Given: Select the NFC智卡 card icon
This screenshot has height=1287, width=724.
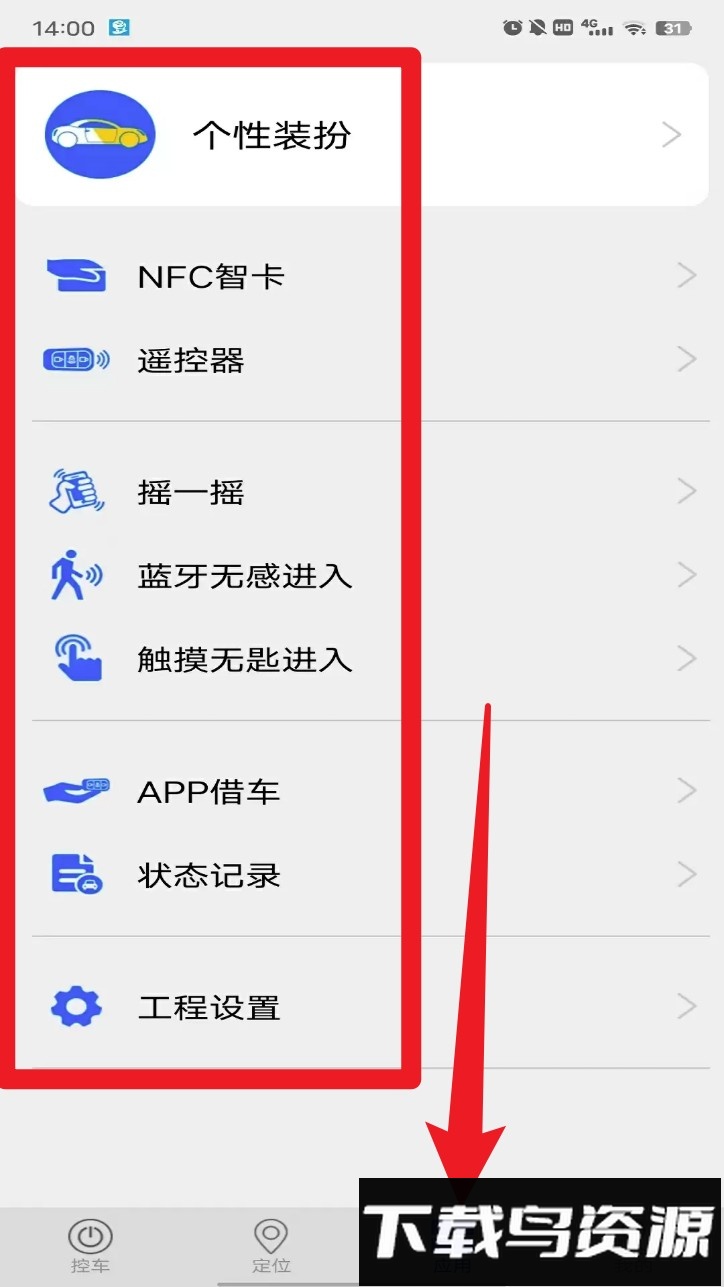Looking at the screenshot, I should coord(73,276).
